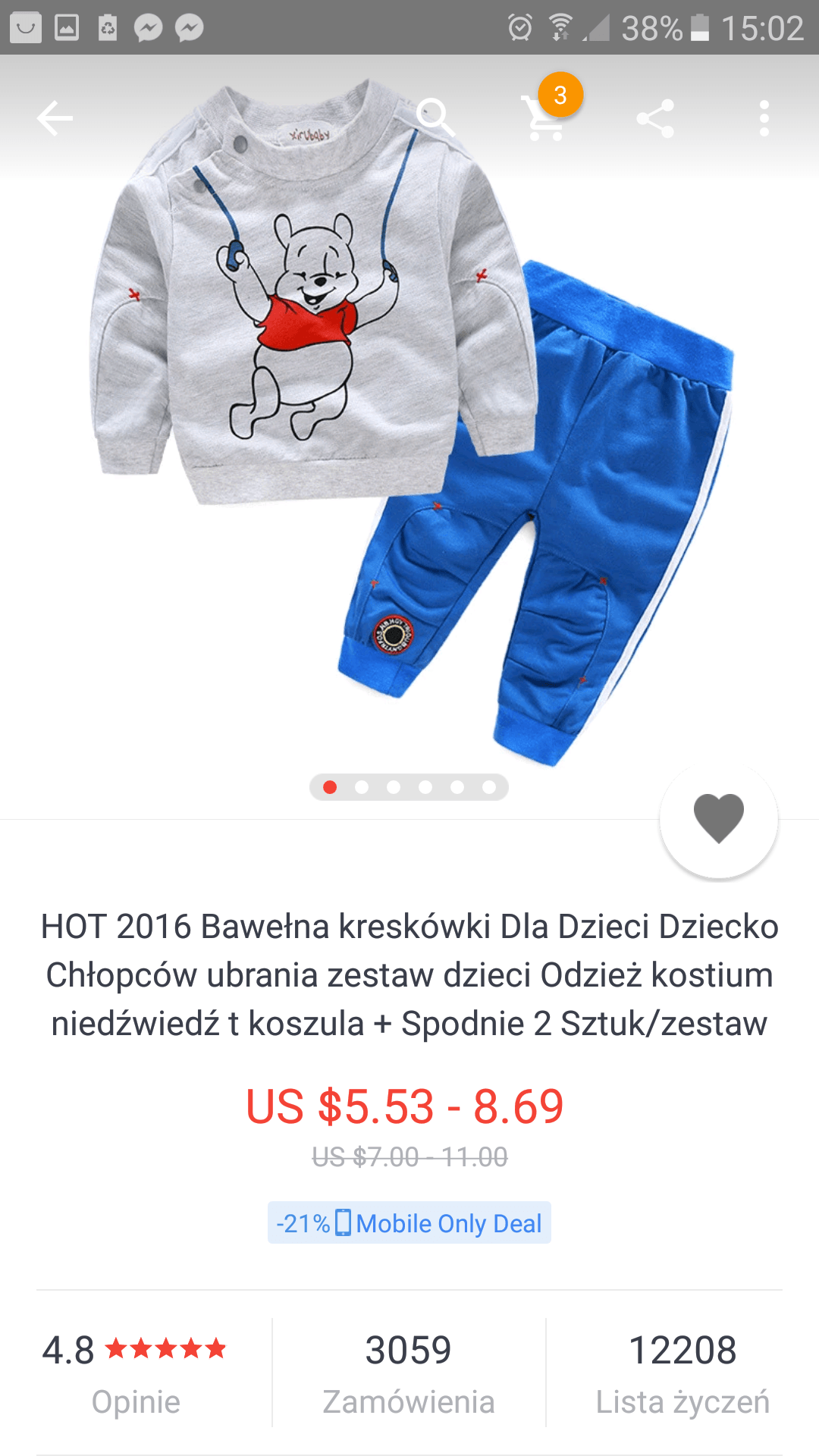Image resolution: width=819 pixels, height=1456 pixels.
Task: Share this product
Action: [655, 118]
